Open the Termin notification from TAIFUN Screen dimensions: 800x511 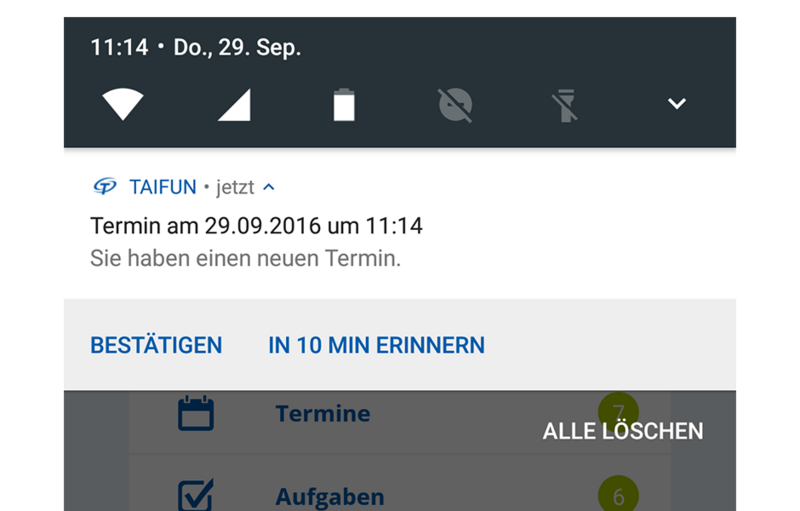[300, 242]
